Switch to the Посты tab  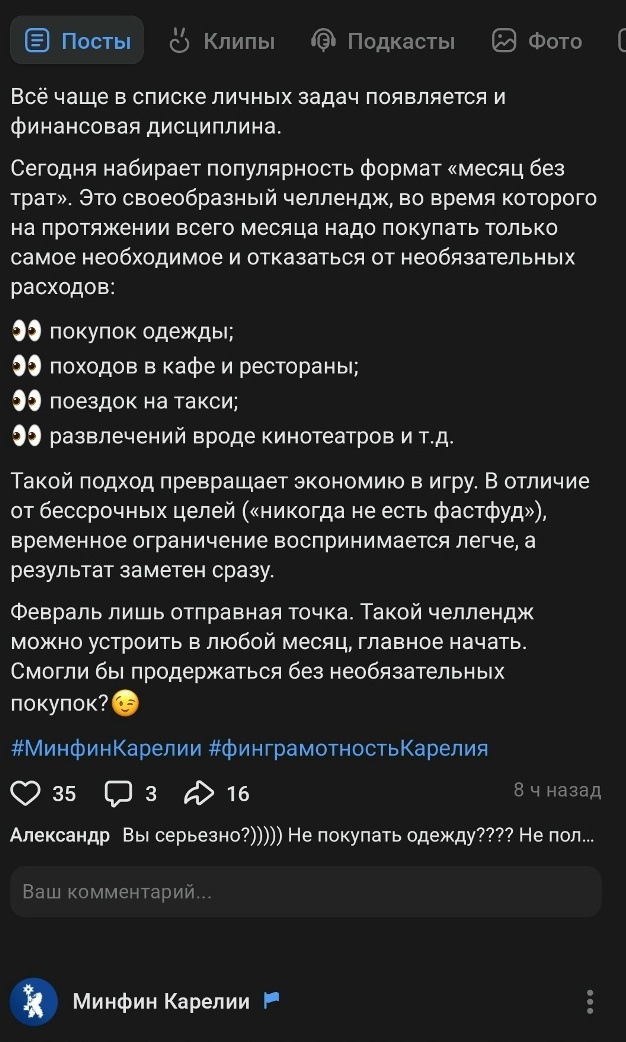point(78,41)
